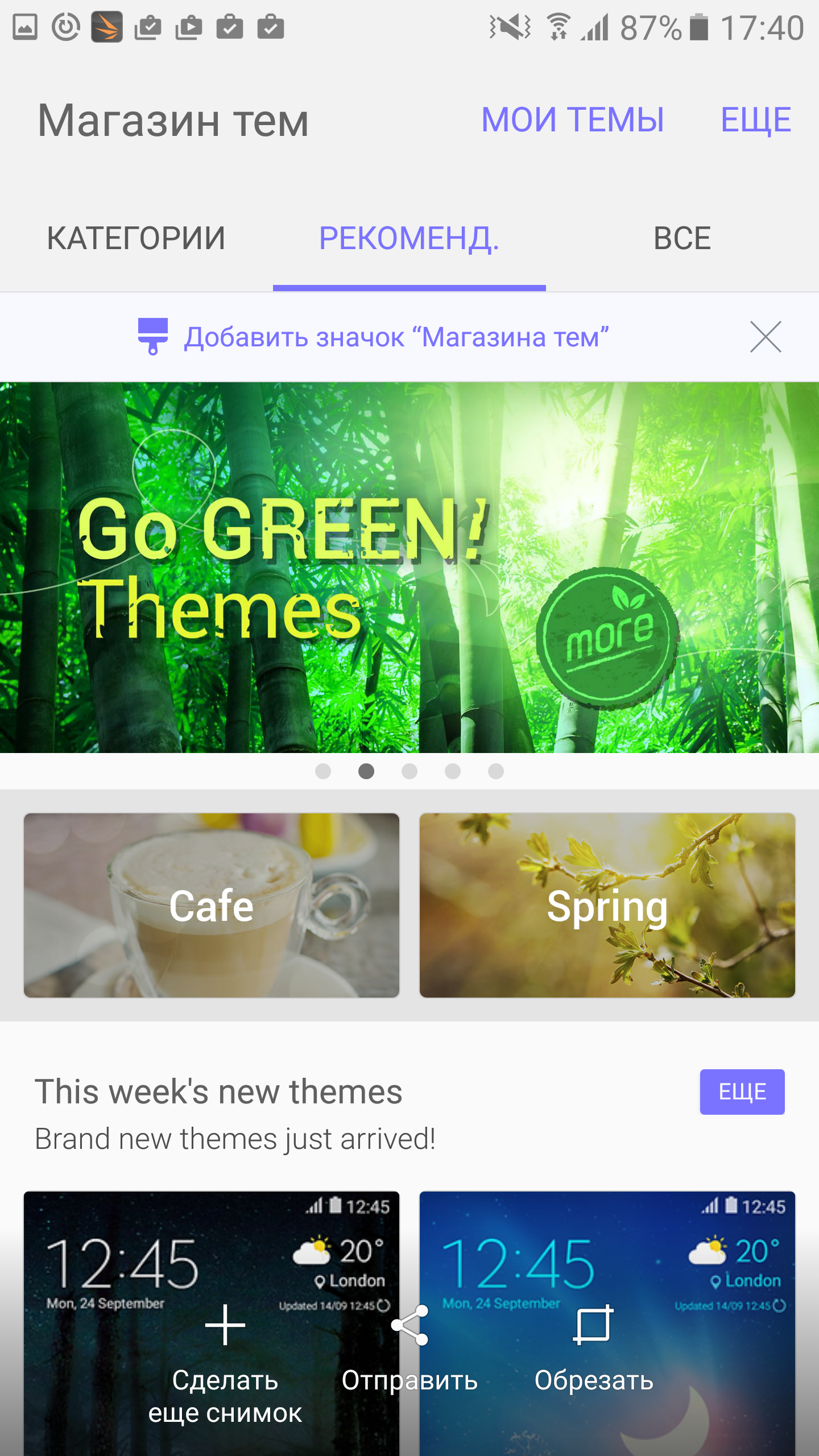Crop the screenshot with Обрезать
This screenshot has width=819, height=1456.
click(594, 1349)
